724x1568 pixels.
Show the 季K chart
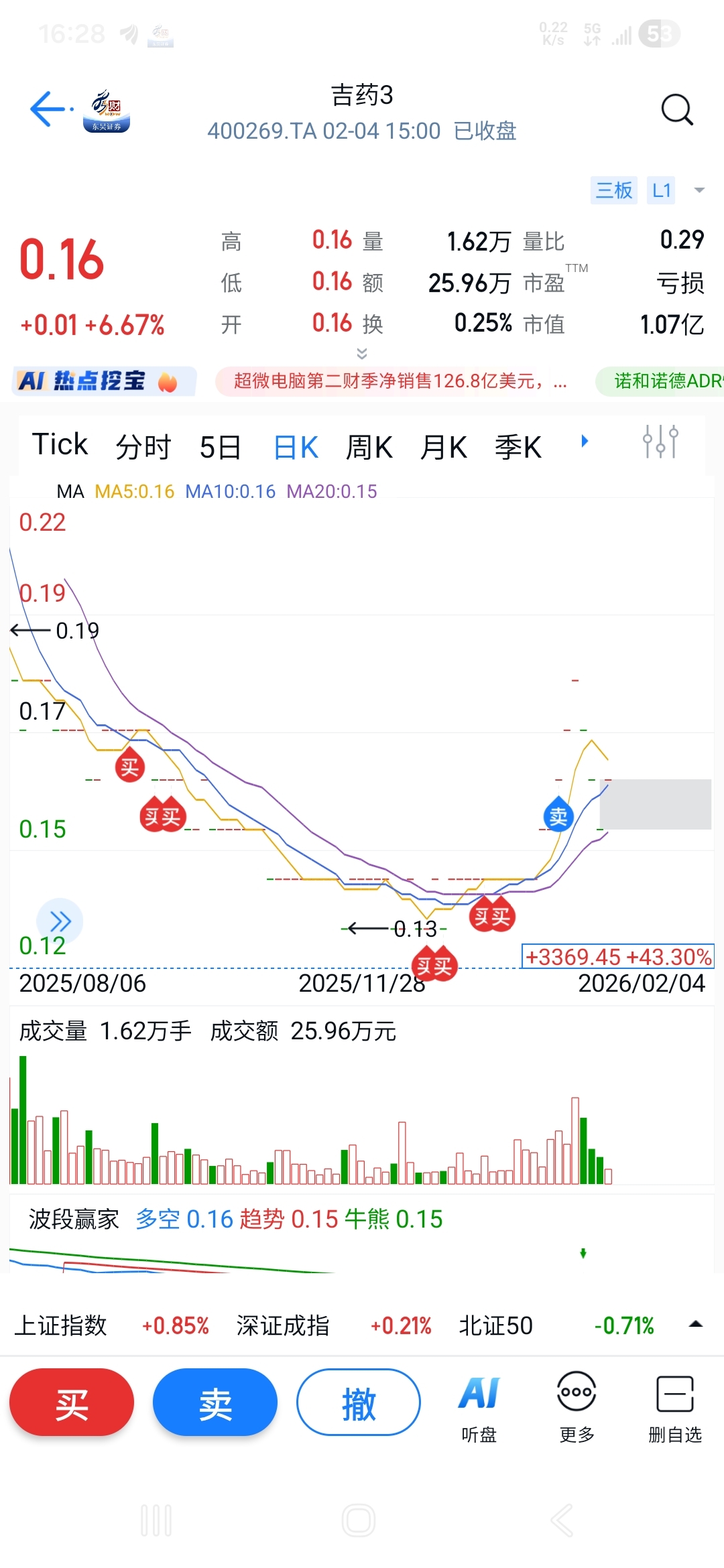pyautogui.click(x=518, y=447)
